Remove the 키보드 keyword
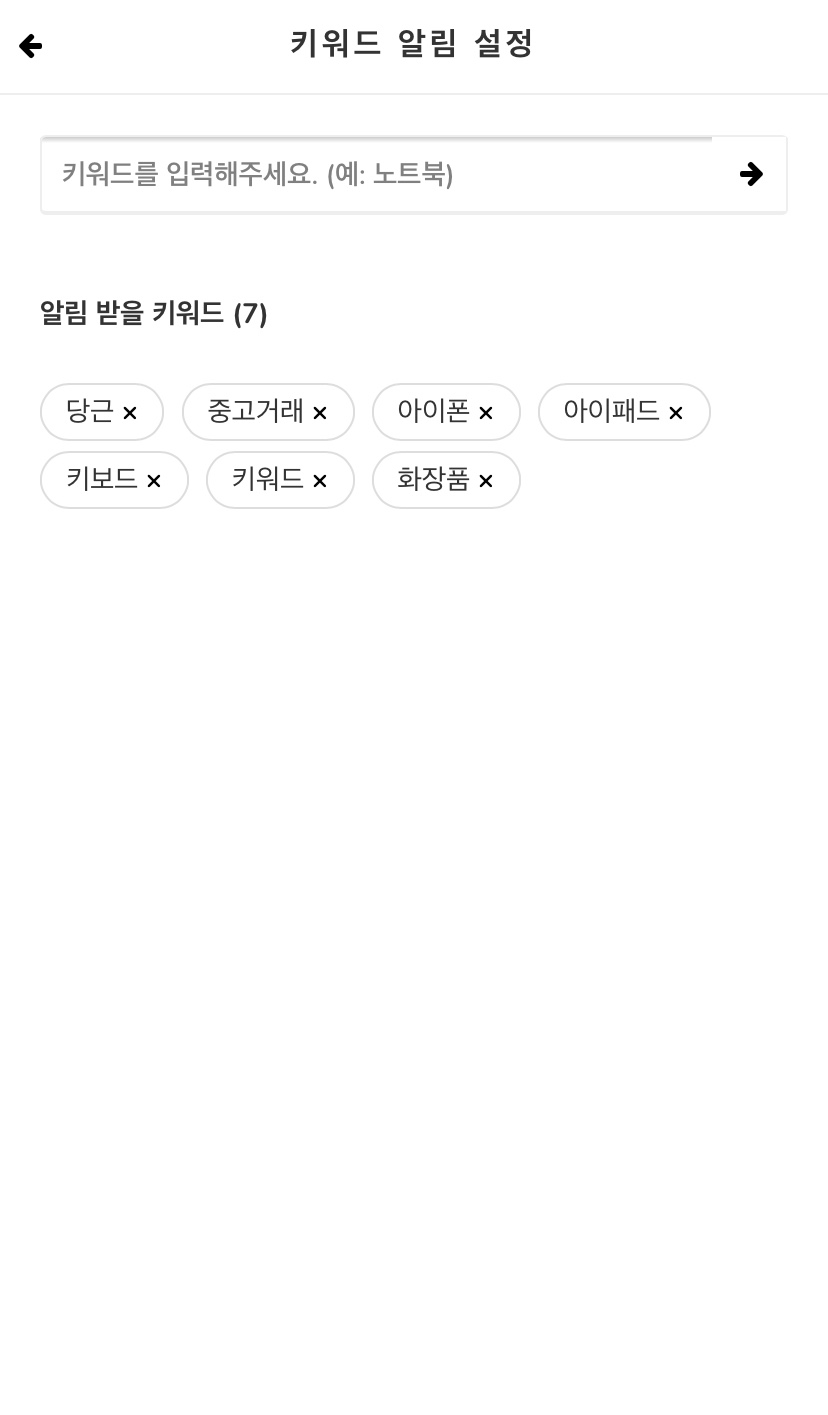The width and height of the screenshot is (828, 1415). (x=153, y=480)
